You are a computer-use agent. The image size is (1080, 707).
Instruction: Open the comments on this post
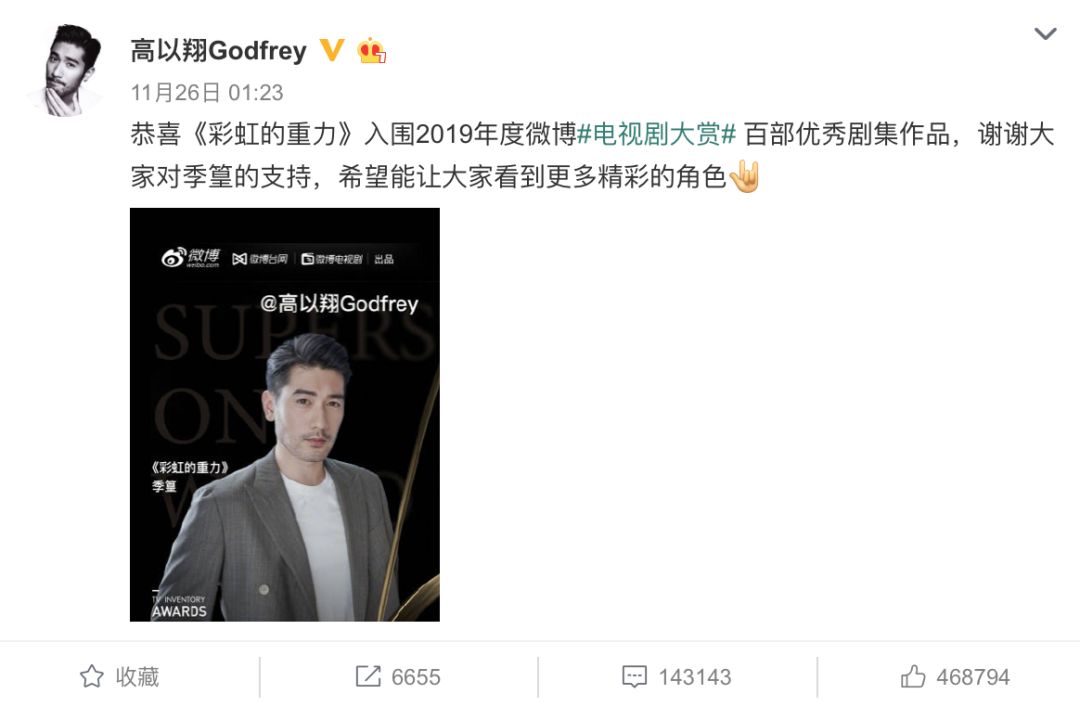pyautogui.click(x=676, y=677)
